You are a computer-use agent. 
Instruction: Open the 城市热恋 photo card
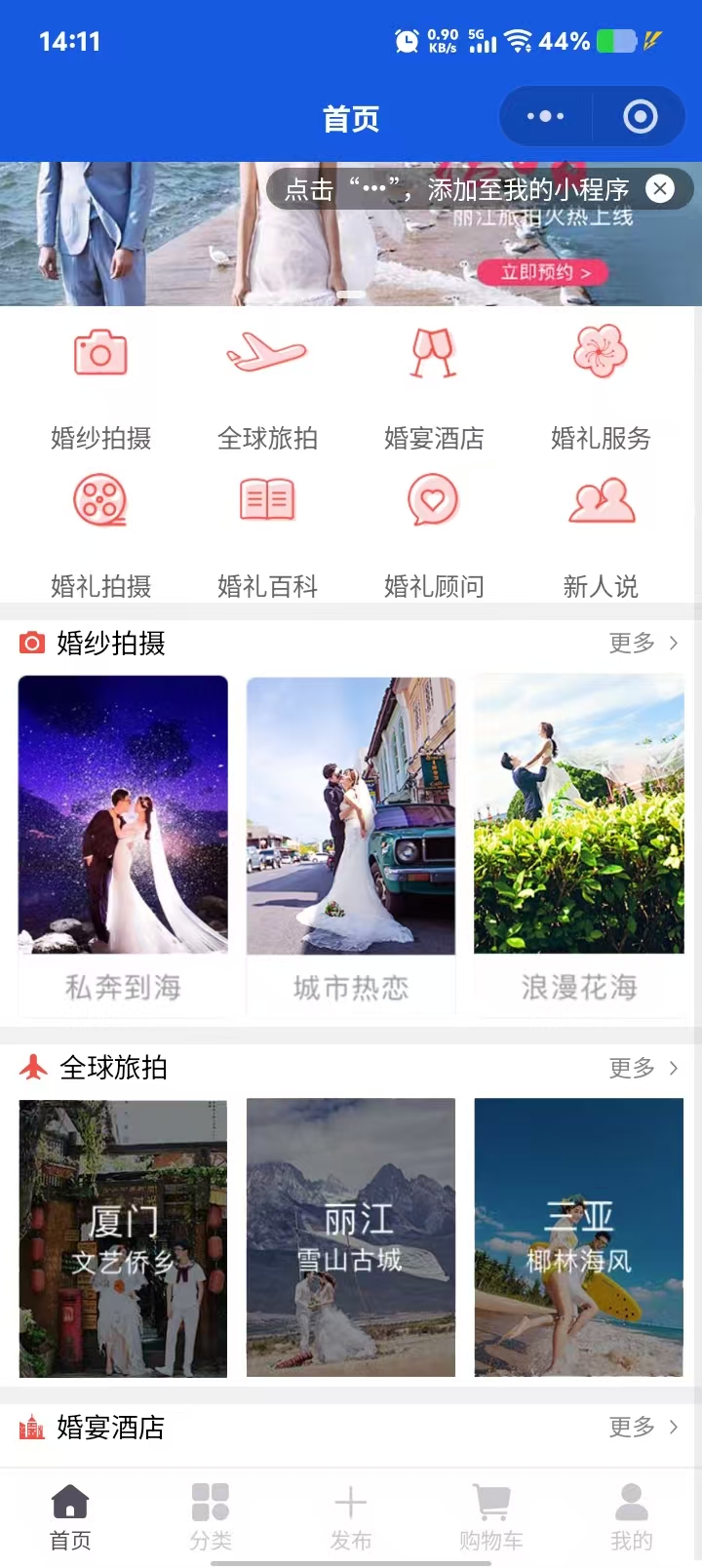pos(351,843)
